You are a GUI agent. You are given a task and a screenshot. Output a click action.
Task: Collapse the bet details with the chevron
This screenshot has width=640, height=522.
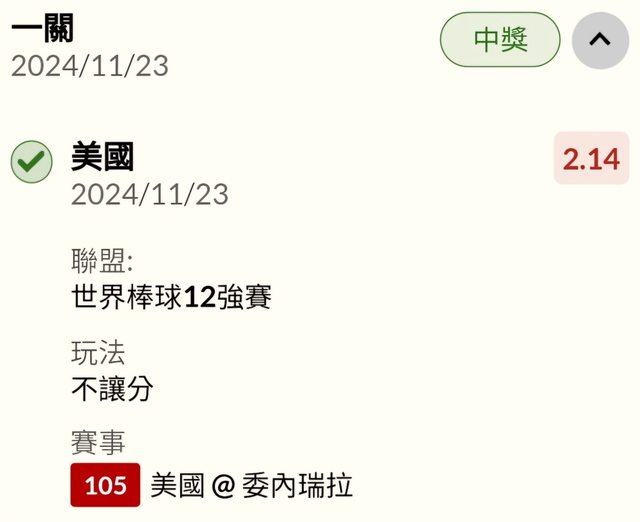click(600, 40)
